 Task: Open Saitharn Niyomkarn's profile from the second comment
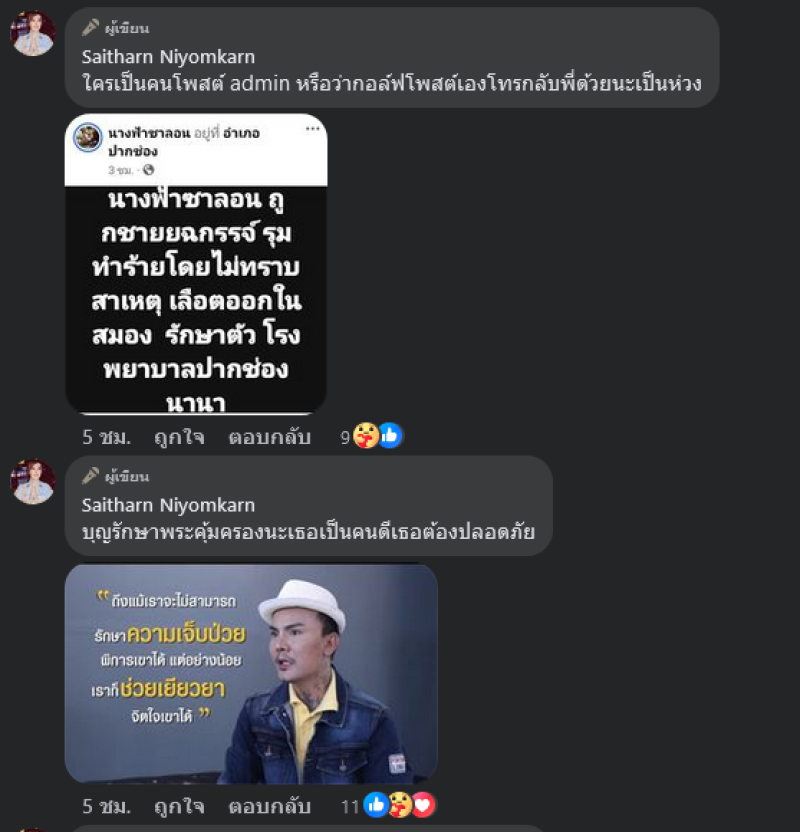click(x=168, y=505)
